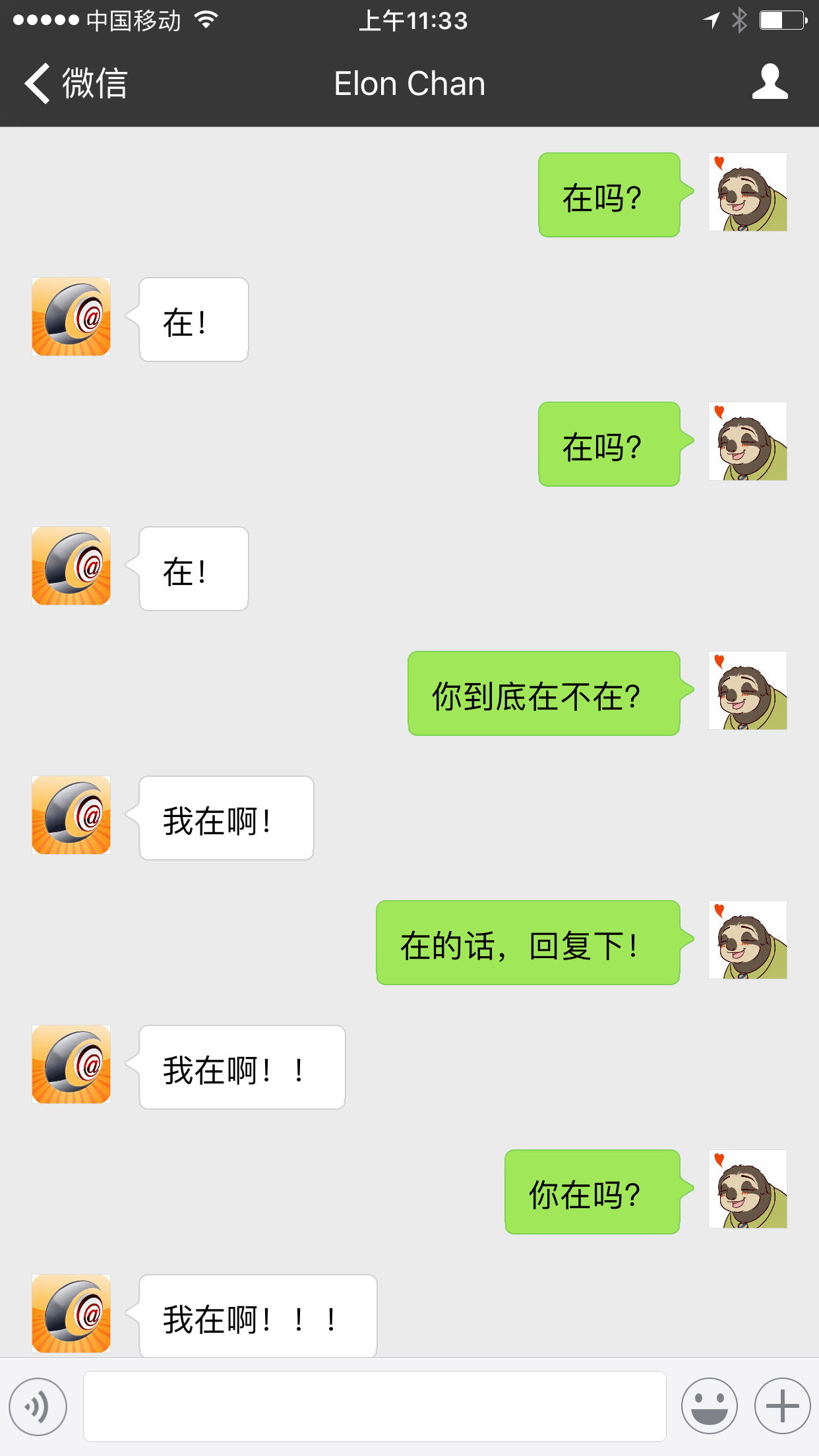
Task: Focus the message text field
Action: click(x=375, y=1407)
